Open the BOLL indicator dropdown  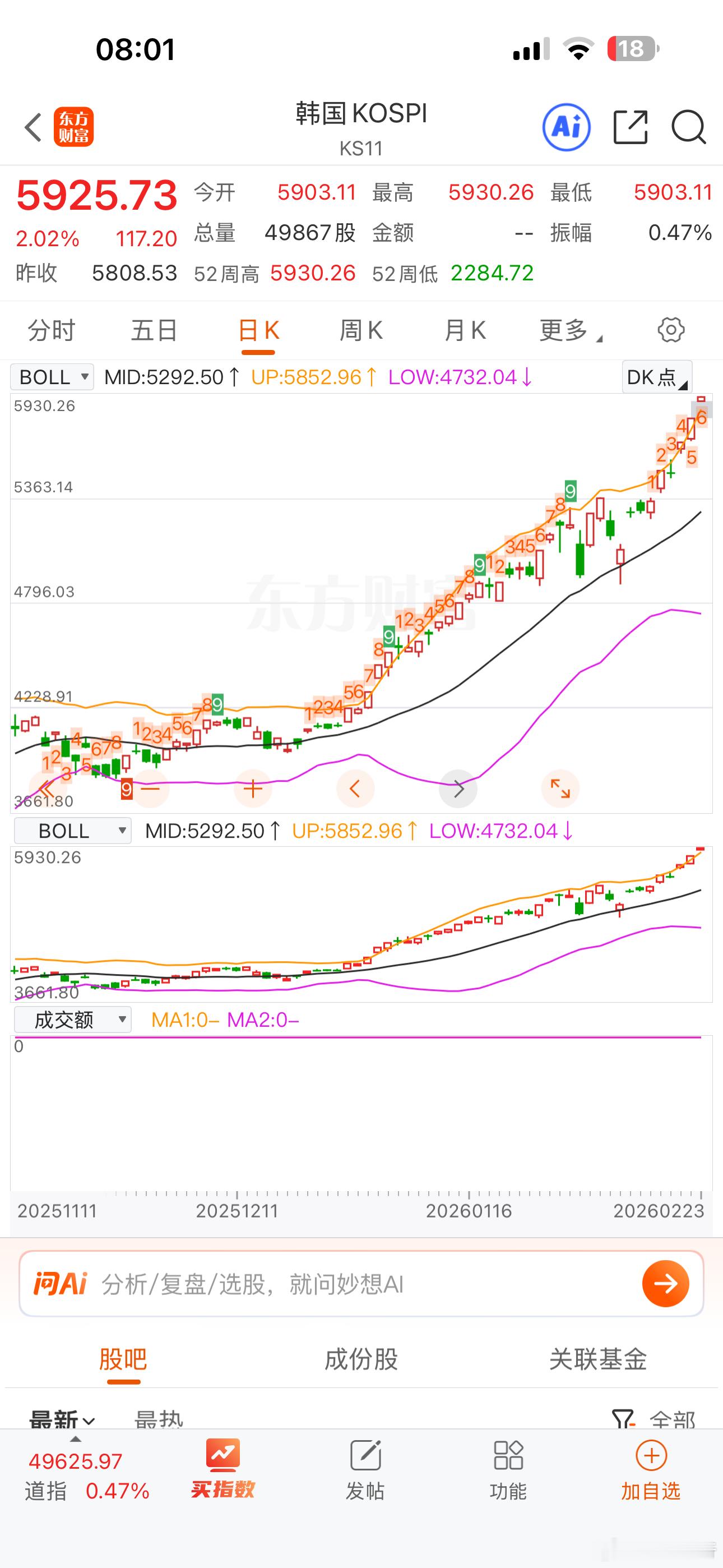coord(51,377)
